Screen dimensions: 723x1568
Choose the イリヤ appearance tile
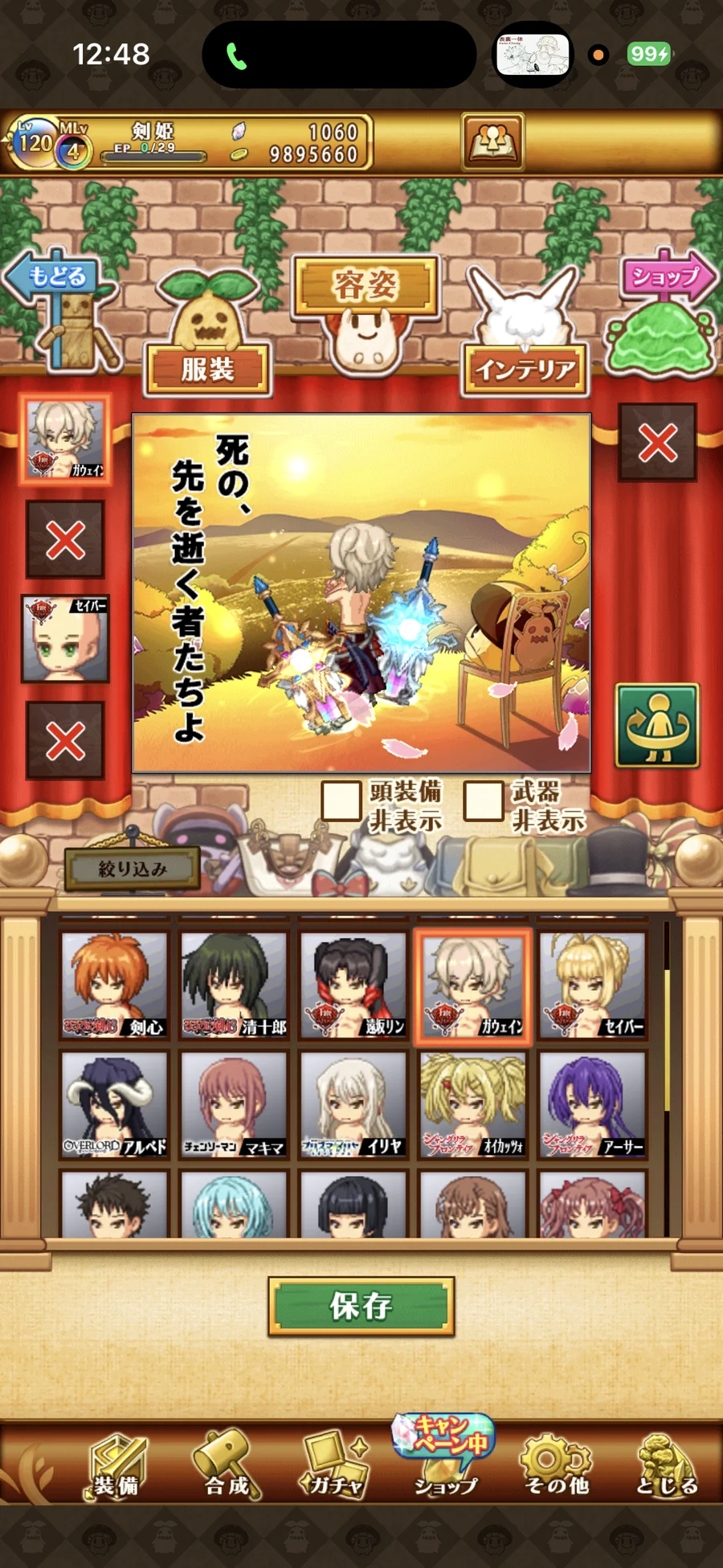[x=353, y=1104]
